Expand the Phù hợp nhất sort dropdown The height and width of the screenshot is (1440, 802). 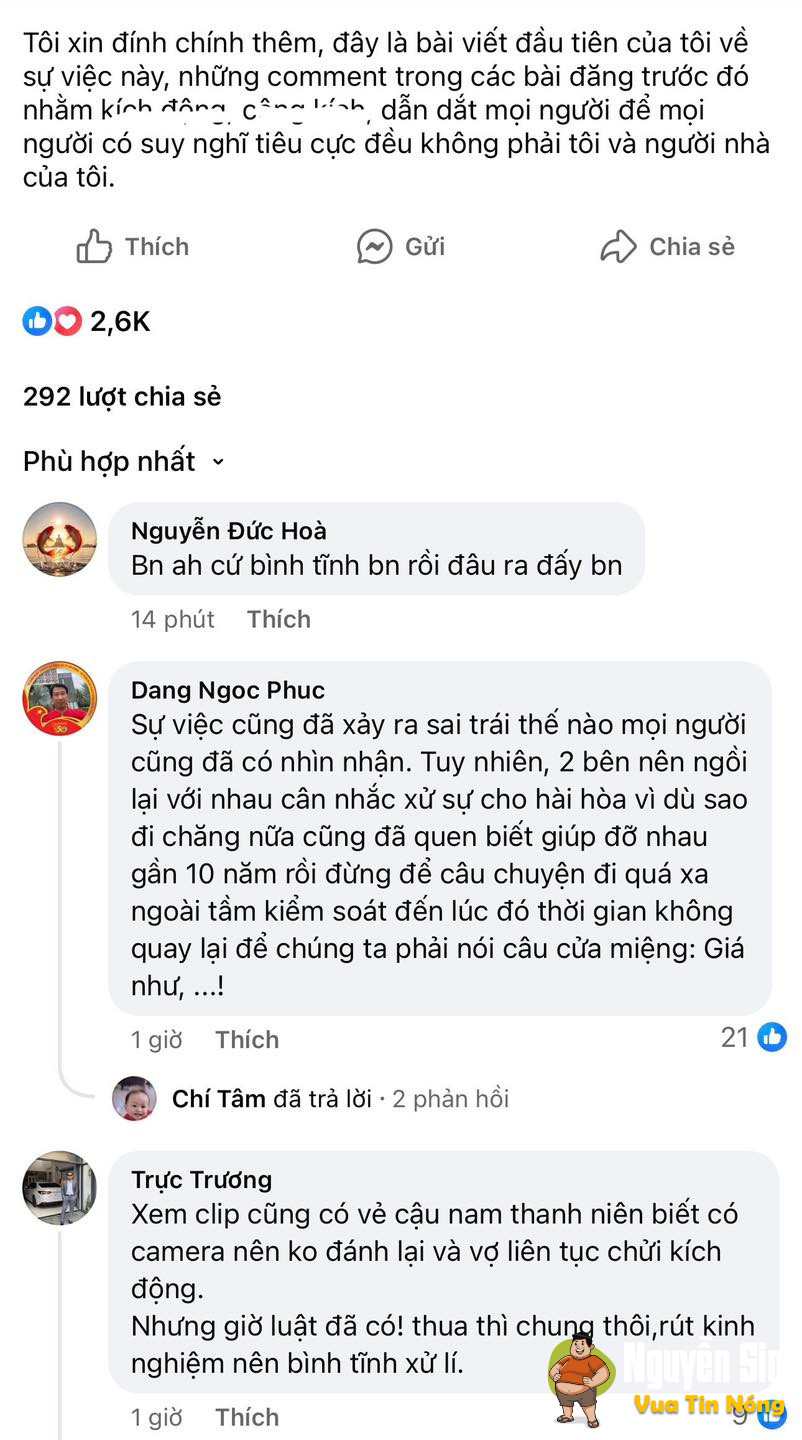(124, 461)
